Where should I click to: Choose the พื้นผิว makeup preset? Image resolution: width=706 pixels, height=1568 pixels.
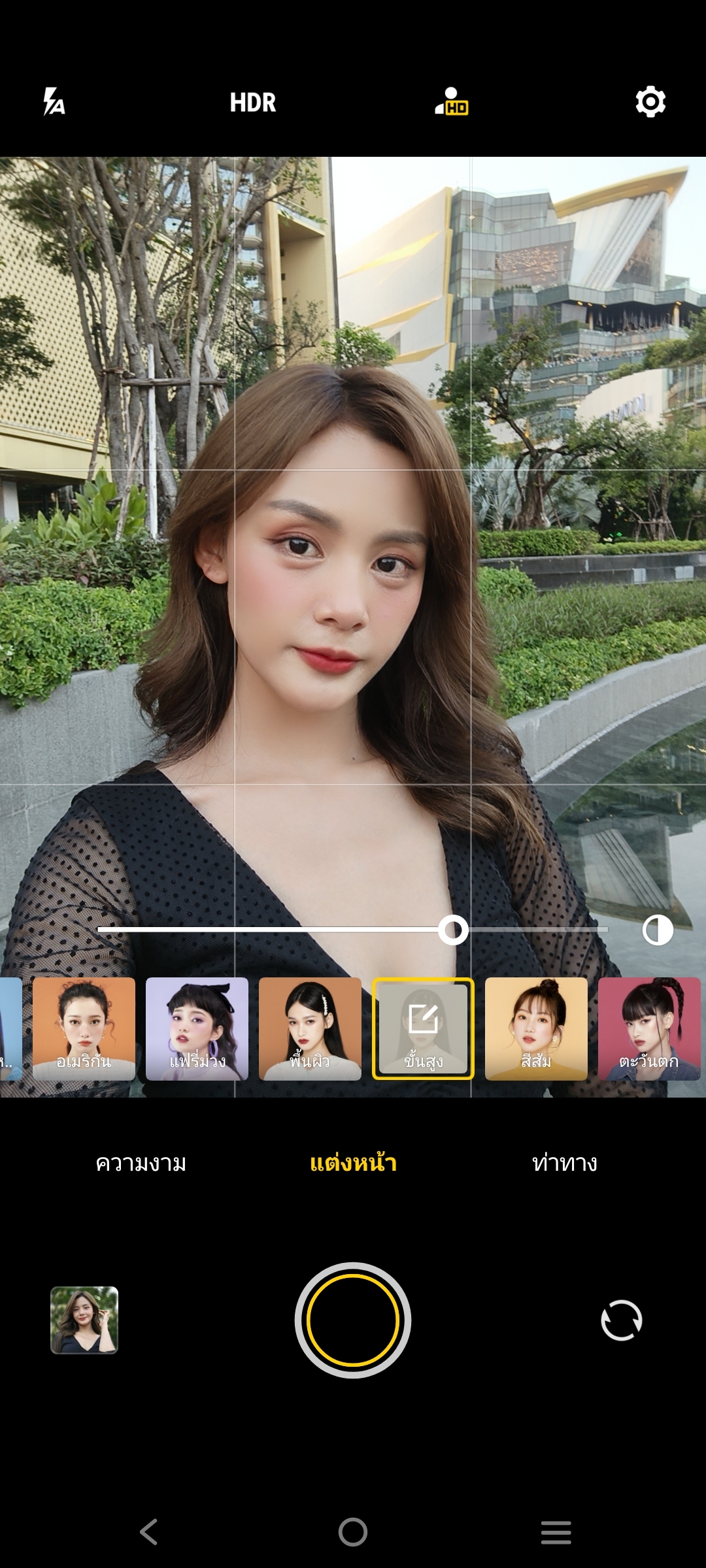[310, 1028]
